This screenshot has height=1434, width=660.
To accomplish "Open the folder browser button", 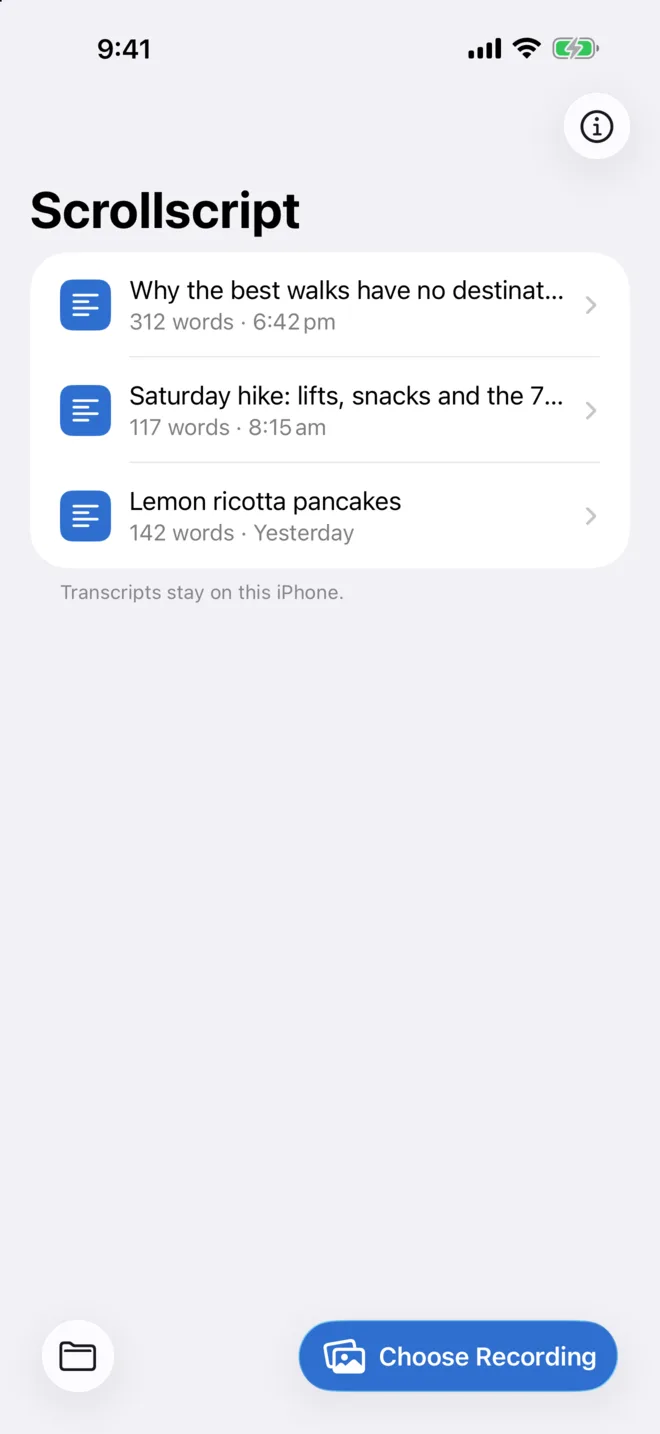I will coord(78,1356).
